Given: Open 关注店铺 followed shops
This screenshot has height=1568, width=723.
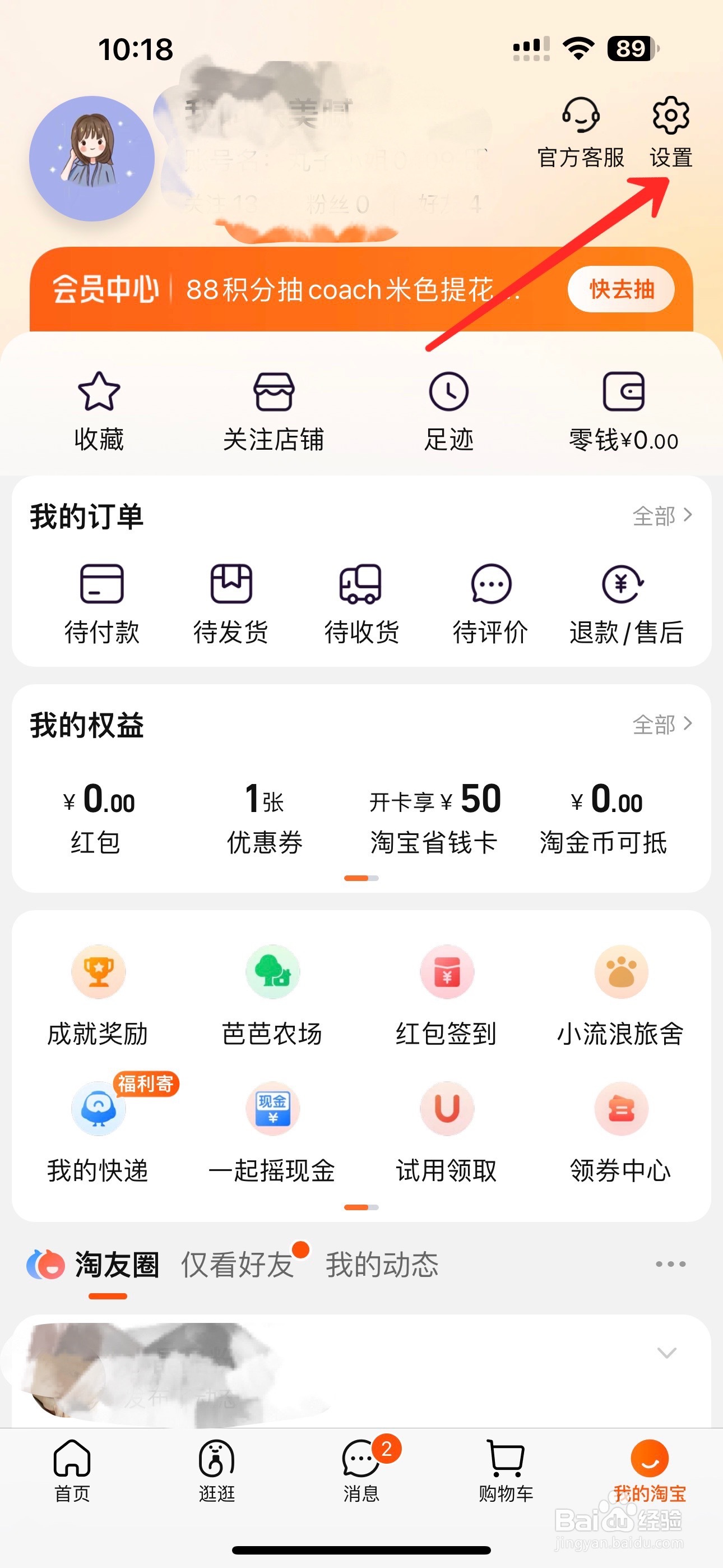Looking at the screenshot, I should 274,411.
